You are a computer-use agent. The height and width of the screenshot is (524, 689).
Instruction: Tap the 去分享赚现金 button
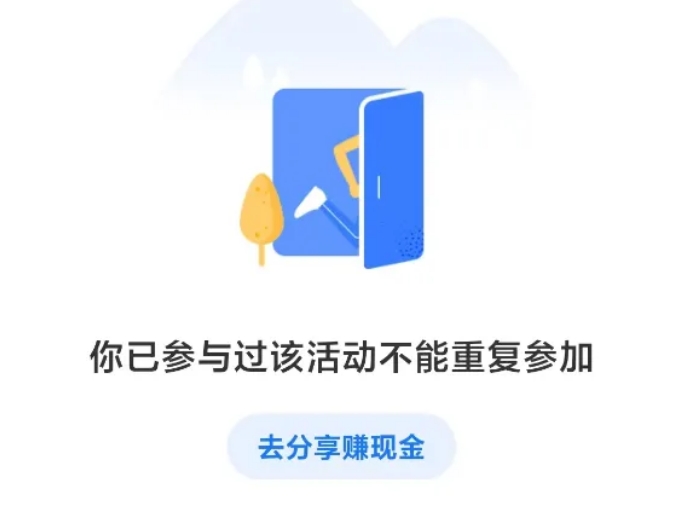pyautogui.click(x=342, y=448)
